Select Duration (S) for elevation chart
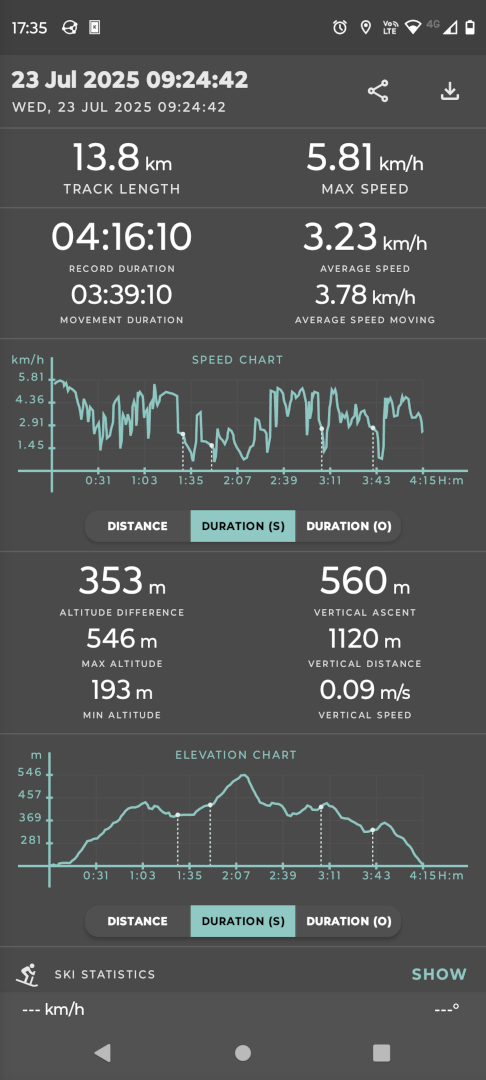This screenshot has width=486, height=1080. (243, 921)
